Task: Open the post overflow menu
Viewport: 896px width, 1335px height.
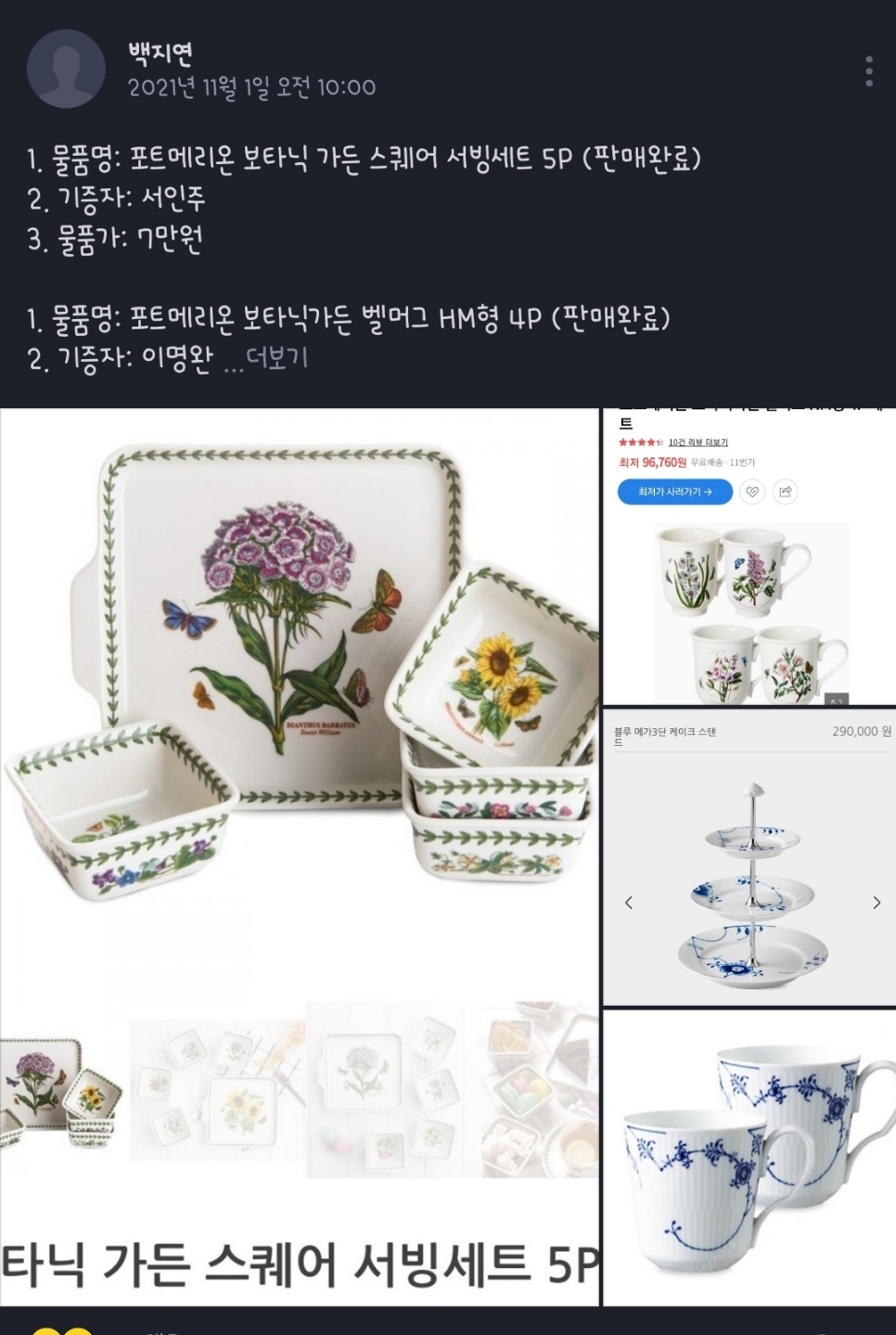Action: tap(868, 71)
